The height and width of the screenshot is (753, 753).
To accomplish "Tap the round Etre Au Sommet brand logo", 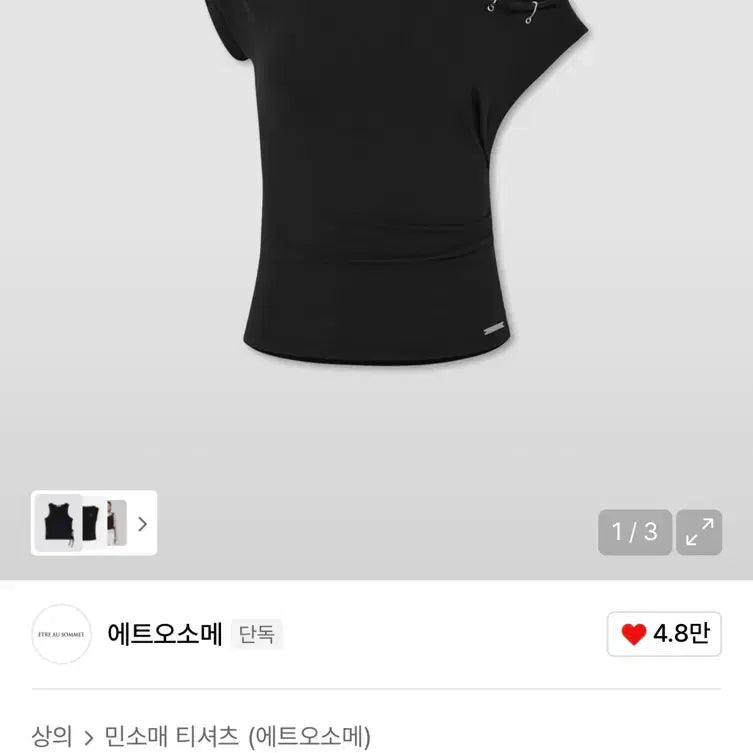I will (x=61, y=634).
